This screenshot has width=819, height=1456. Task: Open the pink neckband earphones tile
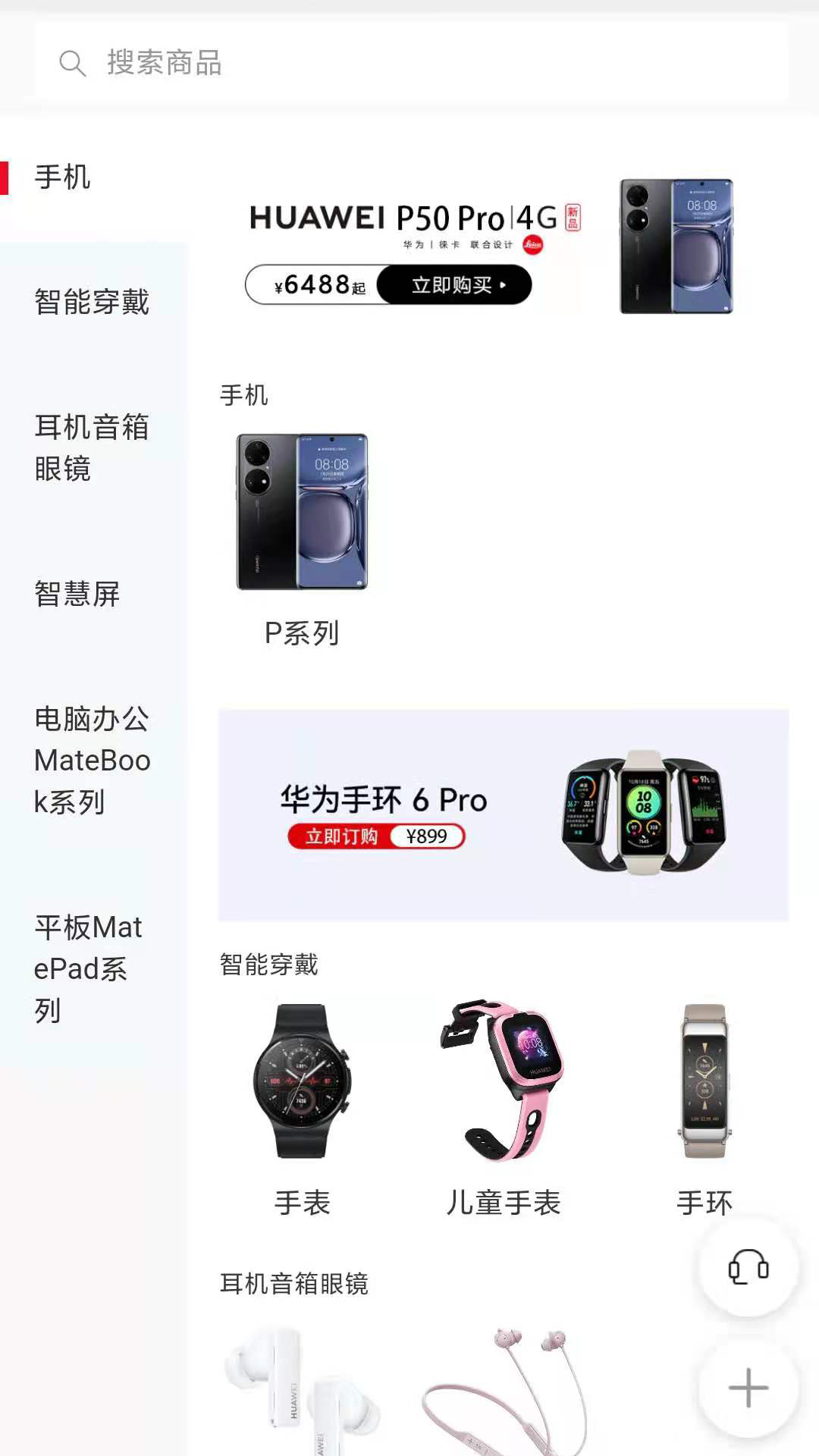503,1392
